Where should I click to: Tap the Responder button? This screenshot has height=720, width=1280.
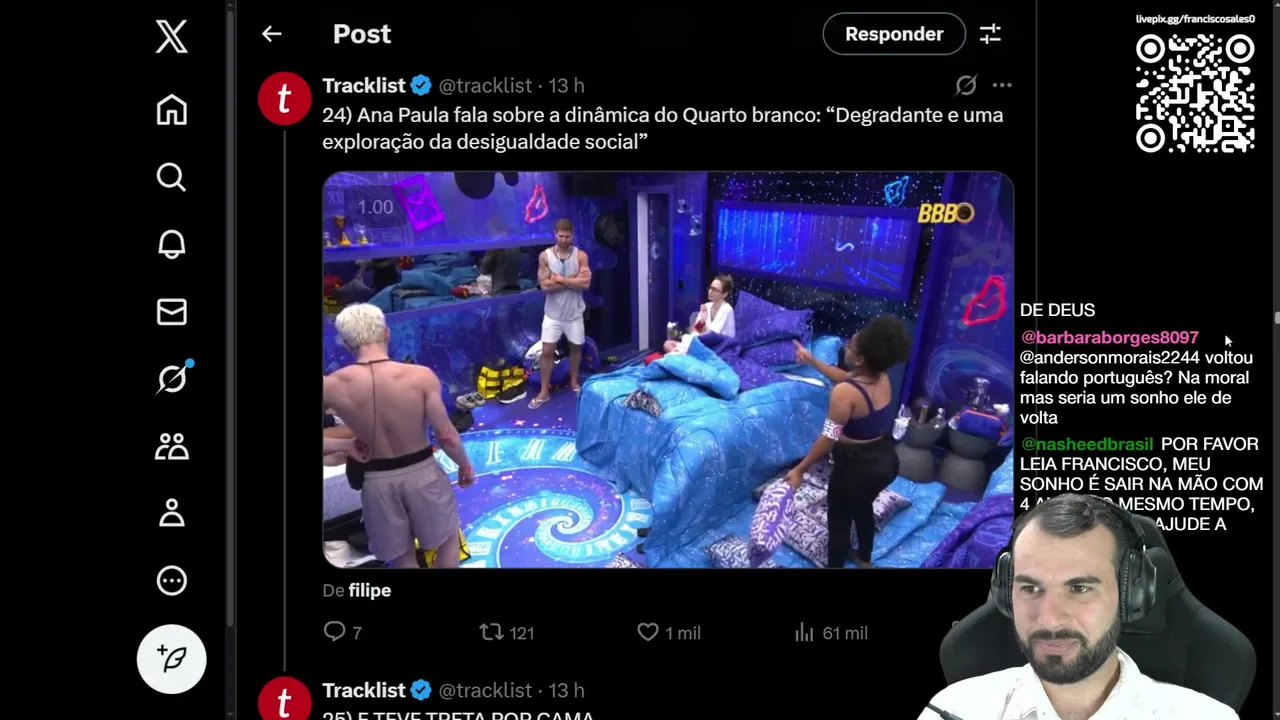click(x=893, y=34)
